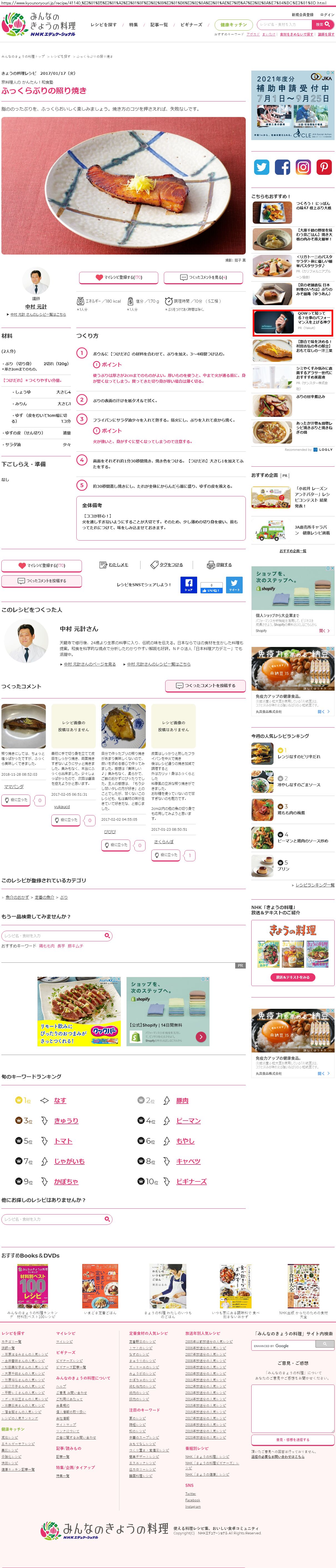Screen dimensions: 336x1568
Task: Share the recipe with the Facebook シェア button
Action: click(x=189, y=585)
